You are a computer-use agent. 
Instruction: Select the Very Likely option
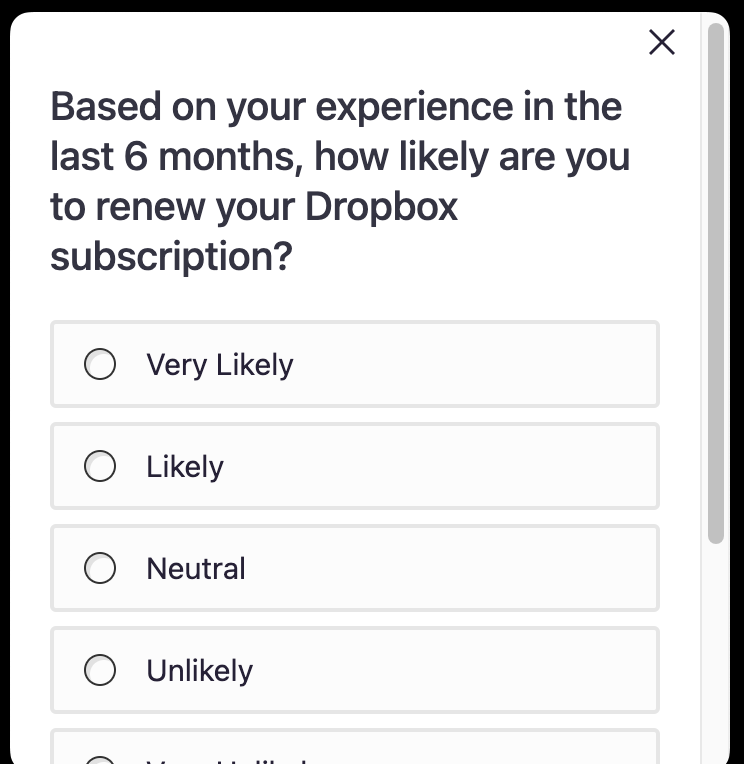click(100, 365)
